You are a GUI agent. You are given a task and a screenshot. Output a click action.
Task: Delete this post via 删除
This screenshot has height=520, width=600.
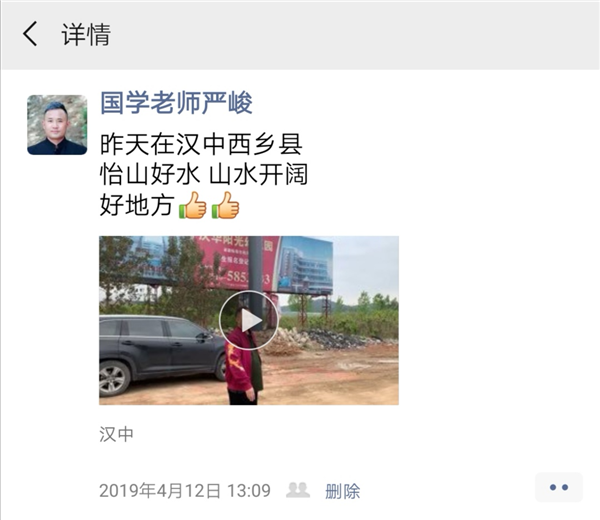(x=342, y=491)
